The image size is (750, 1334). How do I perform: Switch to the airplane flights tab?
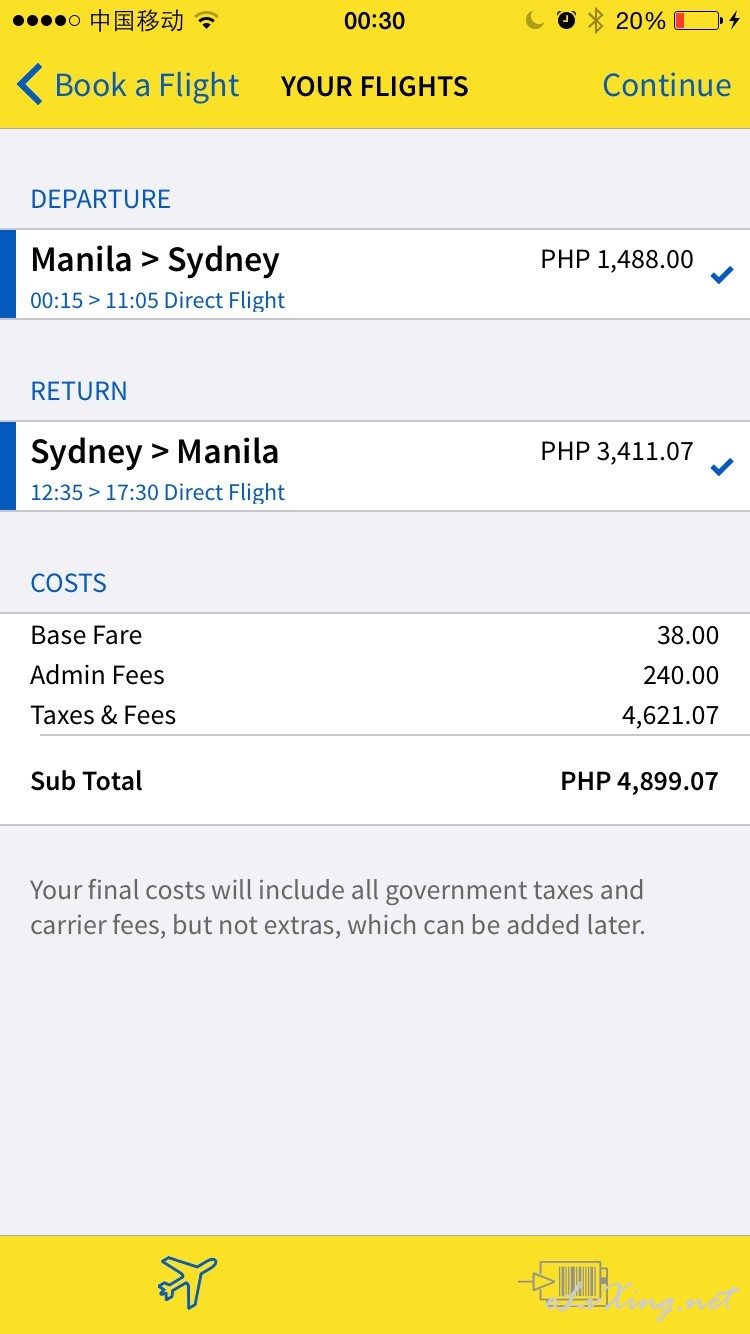[x=187, y=1281]
